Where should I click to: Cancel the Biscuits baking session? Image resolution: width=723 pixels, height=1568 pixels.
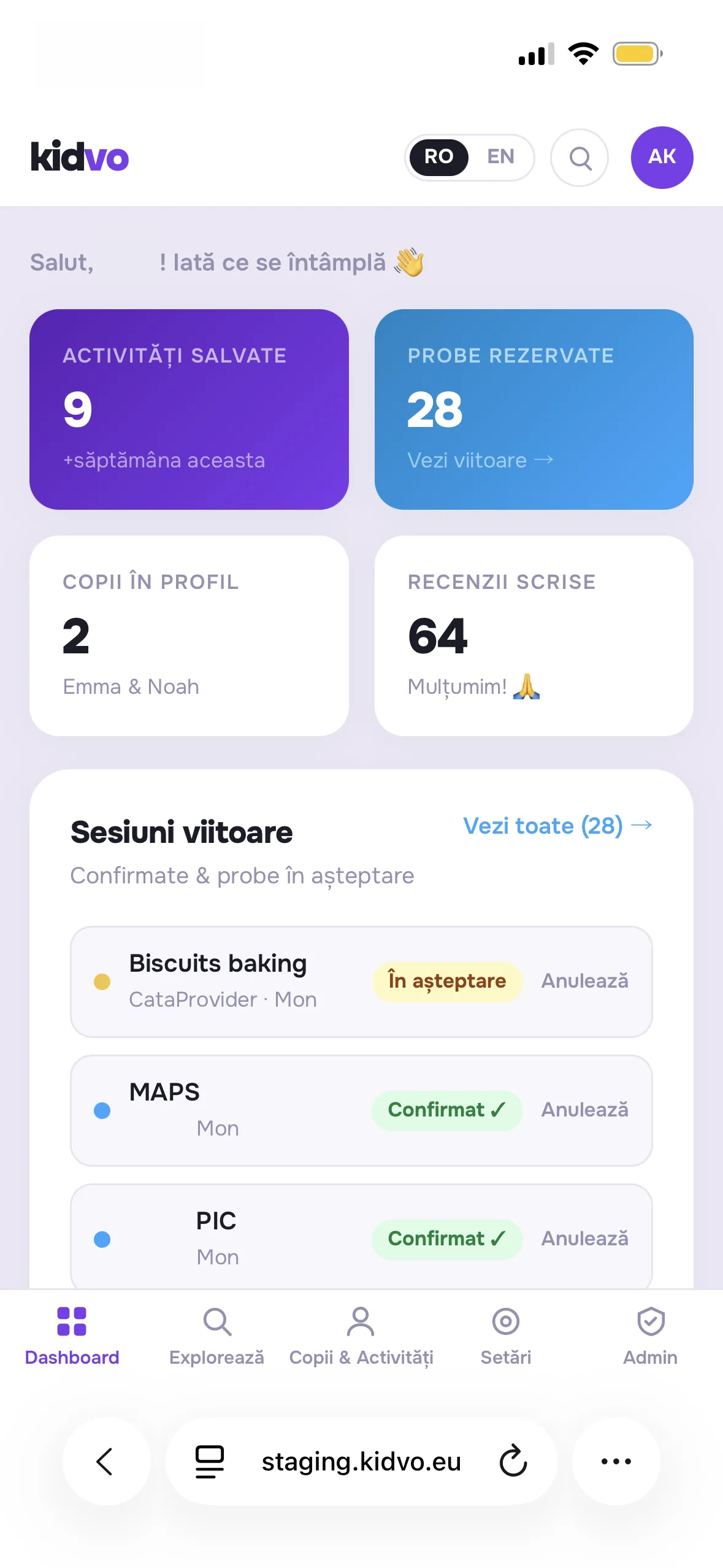point(584,981)
